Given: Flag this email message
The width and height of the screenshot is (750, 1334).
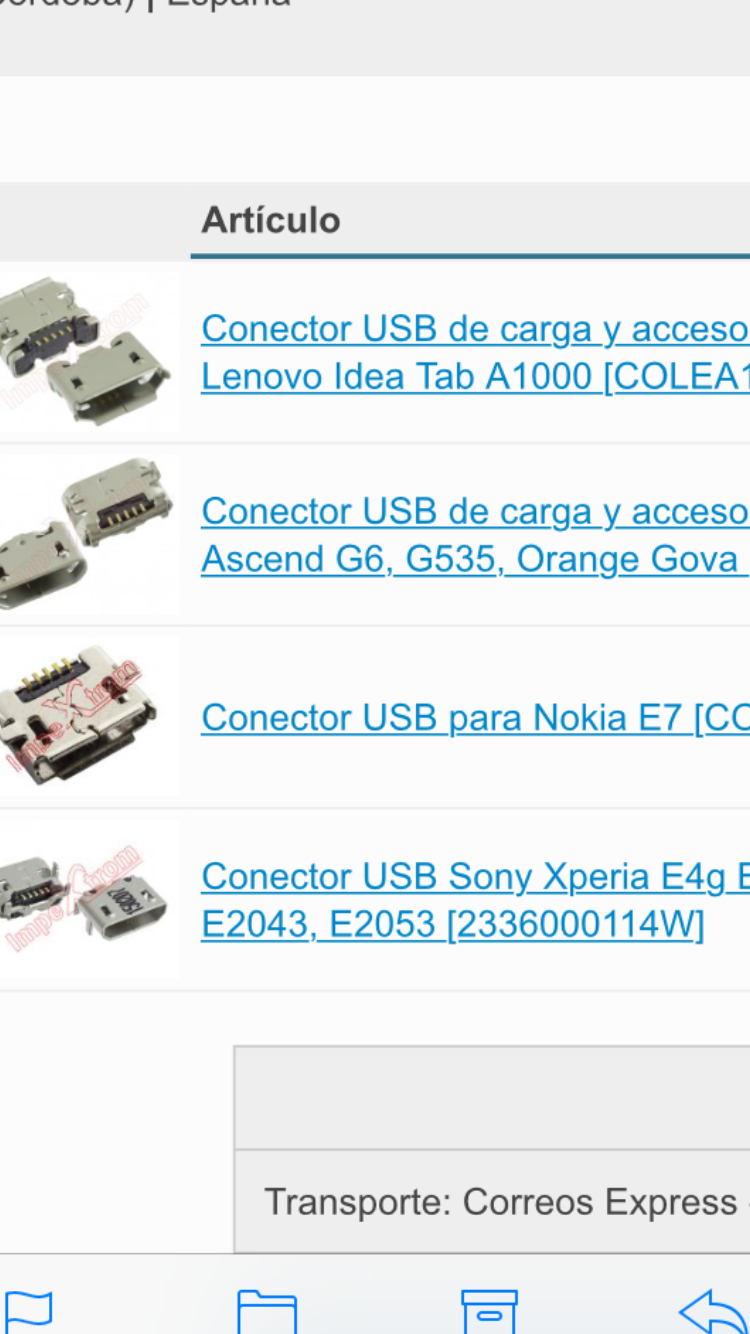Looking at the screenshot, I should 28,1310.
